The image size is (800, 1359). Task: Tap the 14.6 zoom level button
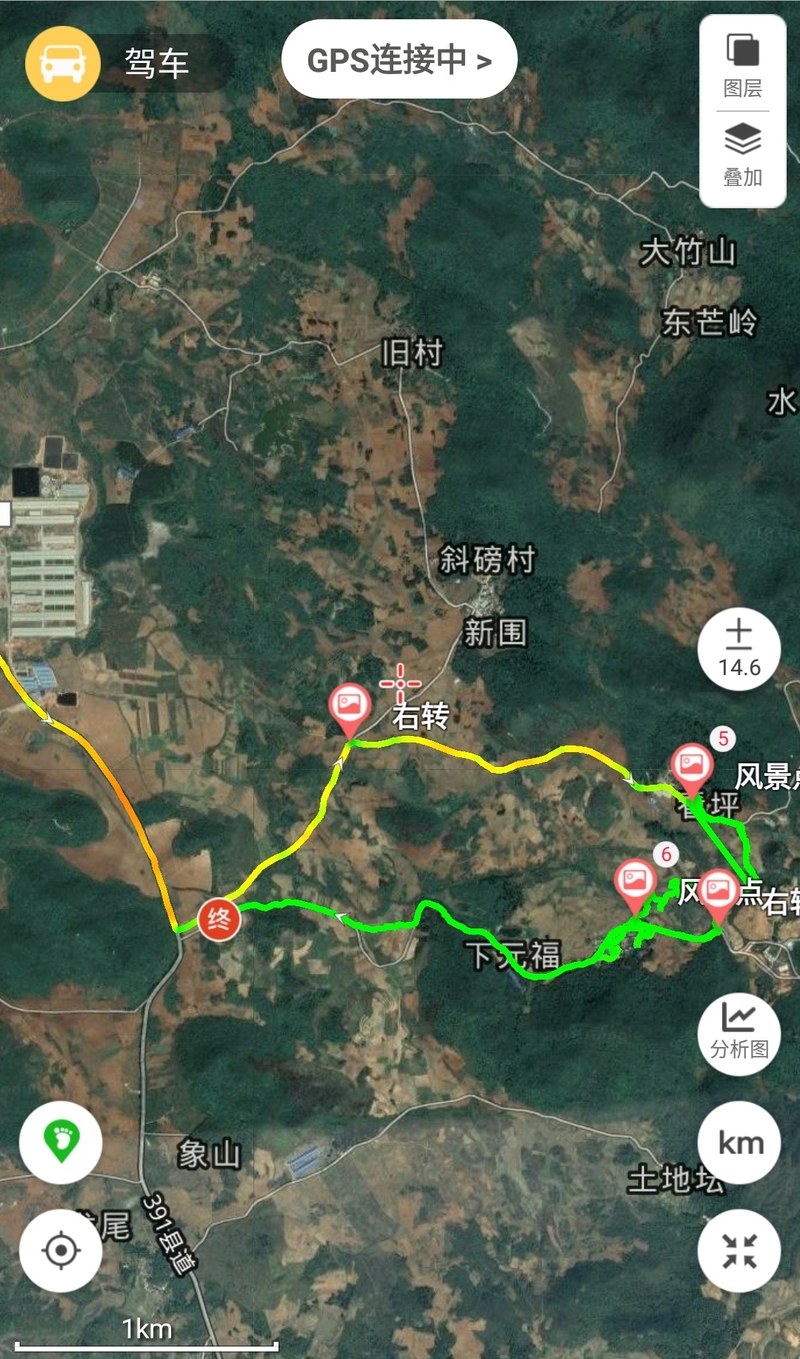tap(739, 650)
